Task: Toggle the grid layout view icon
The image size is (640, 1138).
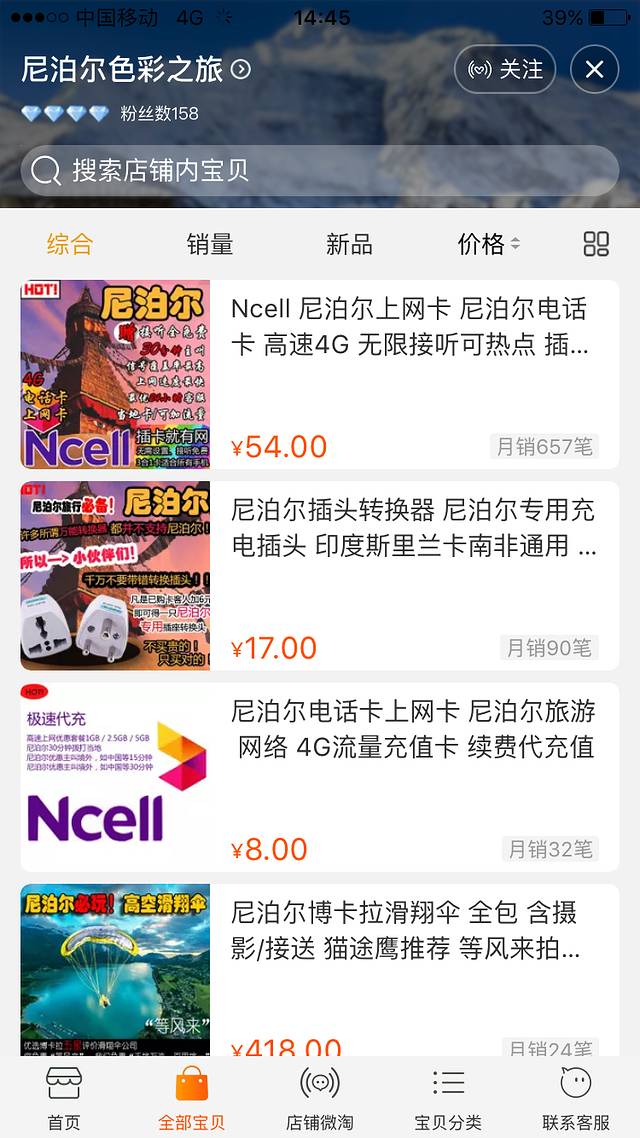Action: coord(596,243)
